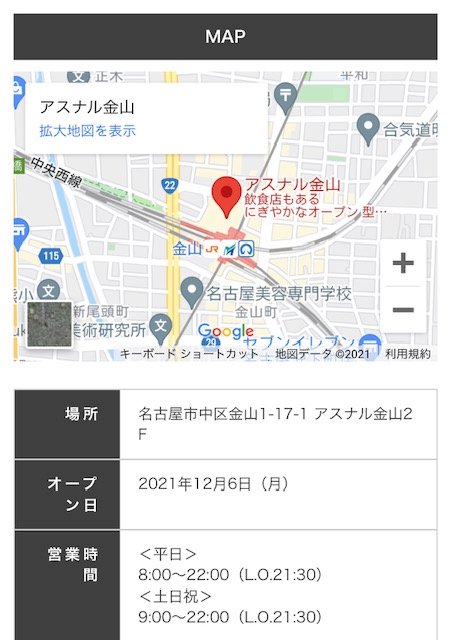Zoom in the map with plus button
Screen dimensions: 451x640
pyautogui.click(x=403, y=263)
